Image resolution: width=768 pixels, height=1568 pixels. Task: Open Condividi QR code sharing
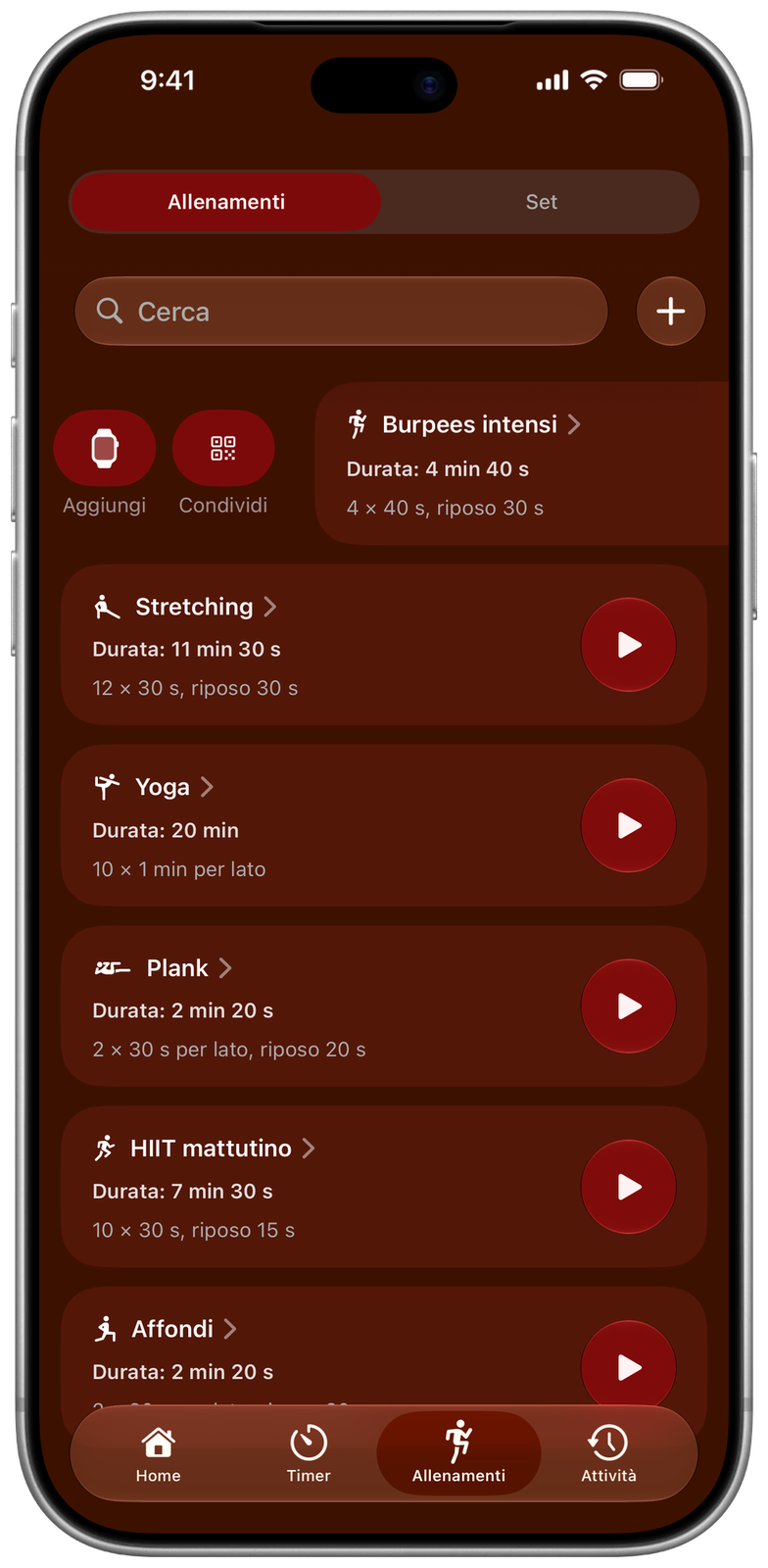[x=223, y=449]
